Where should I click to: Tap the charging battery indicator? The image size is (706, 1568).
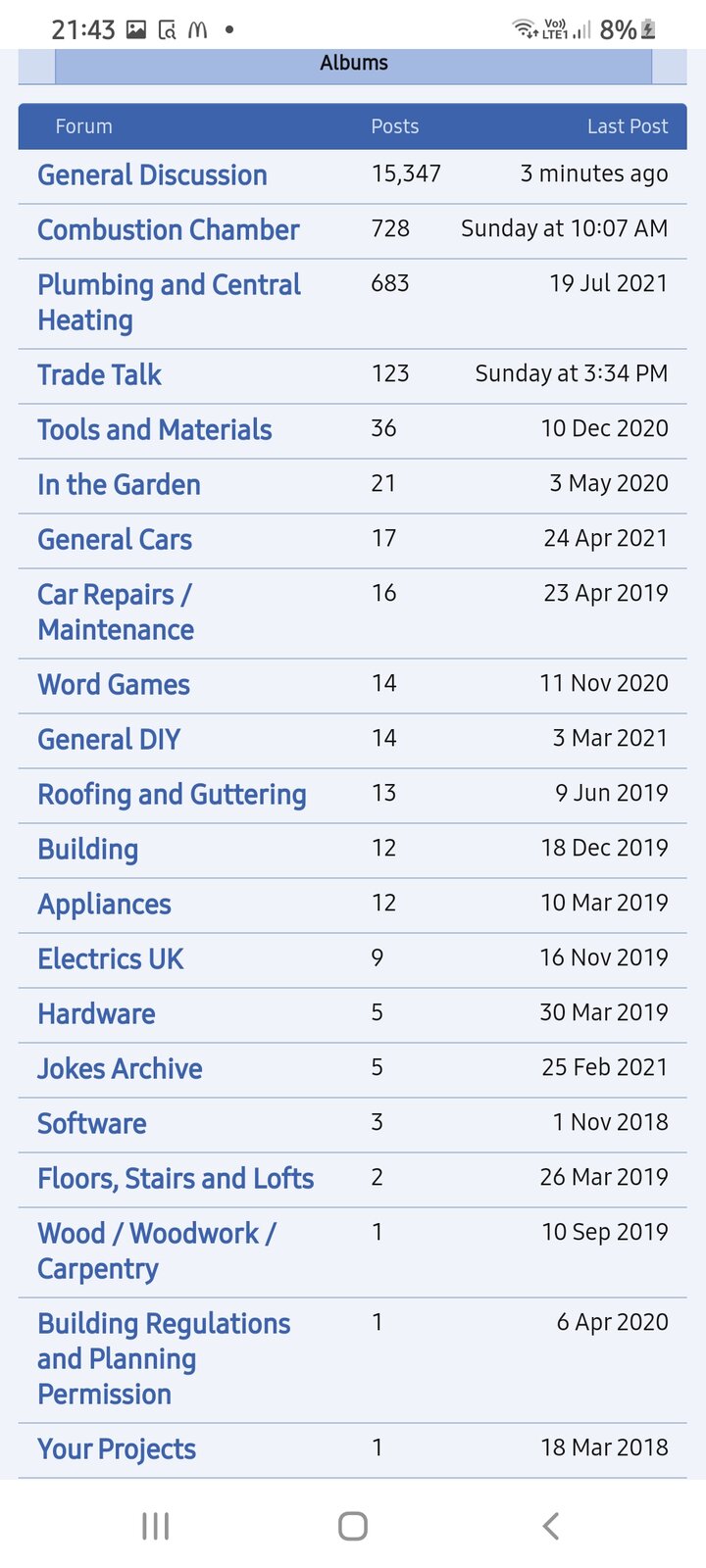point(648,26)
